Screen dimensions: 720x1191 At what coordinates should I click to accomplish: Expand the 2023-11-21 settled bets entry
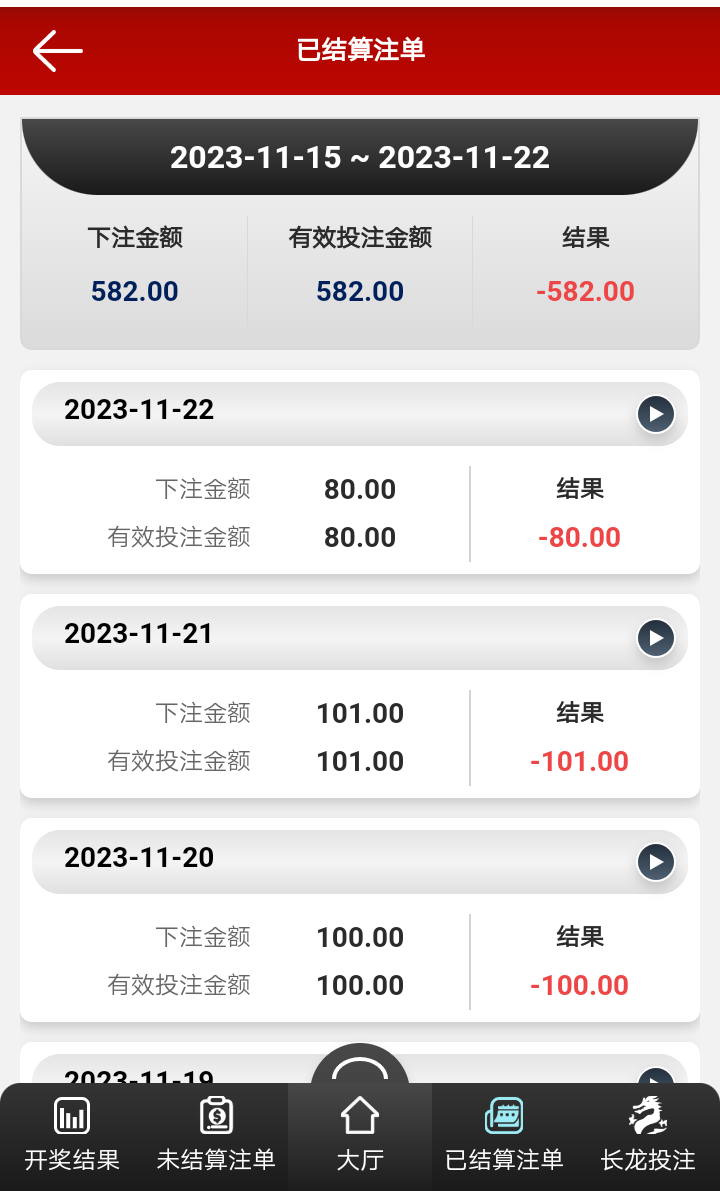656,638
